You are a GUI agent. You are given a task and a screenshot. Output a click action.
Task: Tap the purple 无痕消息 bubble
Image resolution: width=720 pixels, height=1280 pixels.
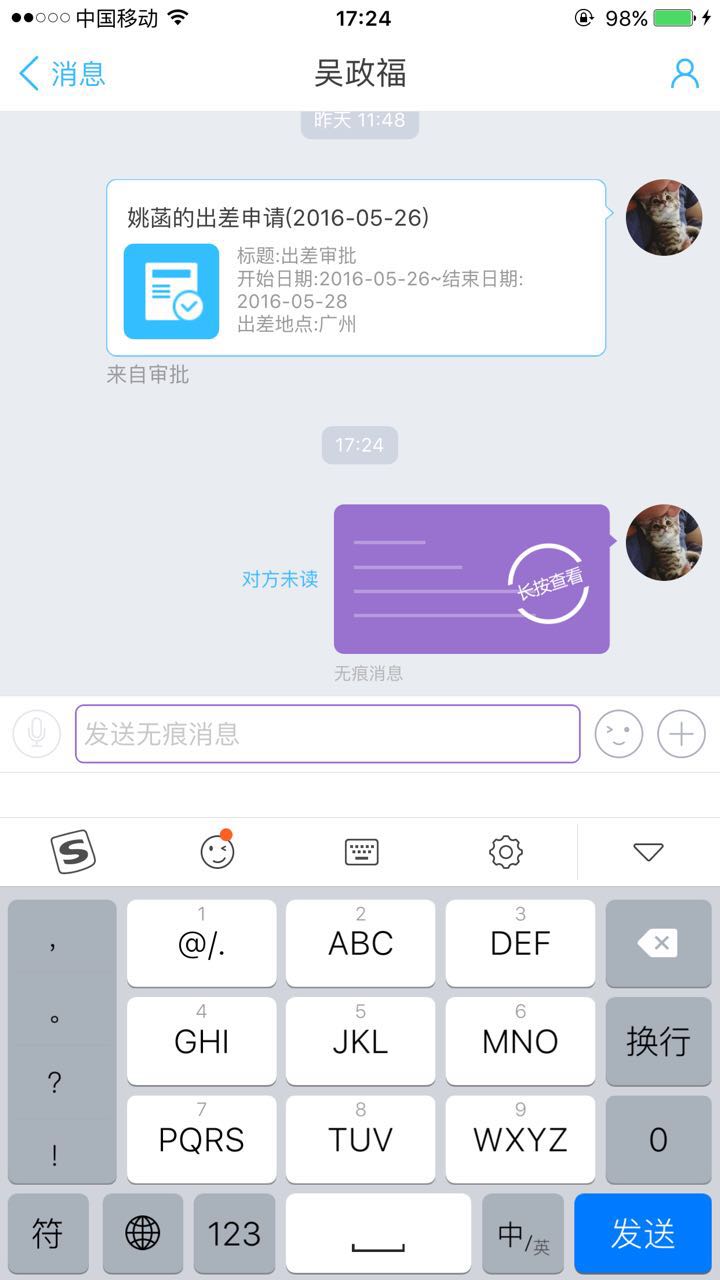click(x=471, y=579)
